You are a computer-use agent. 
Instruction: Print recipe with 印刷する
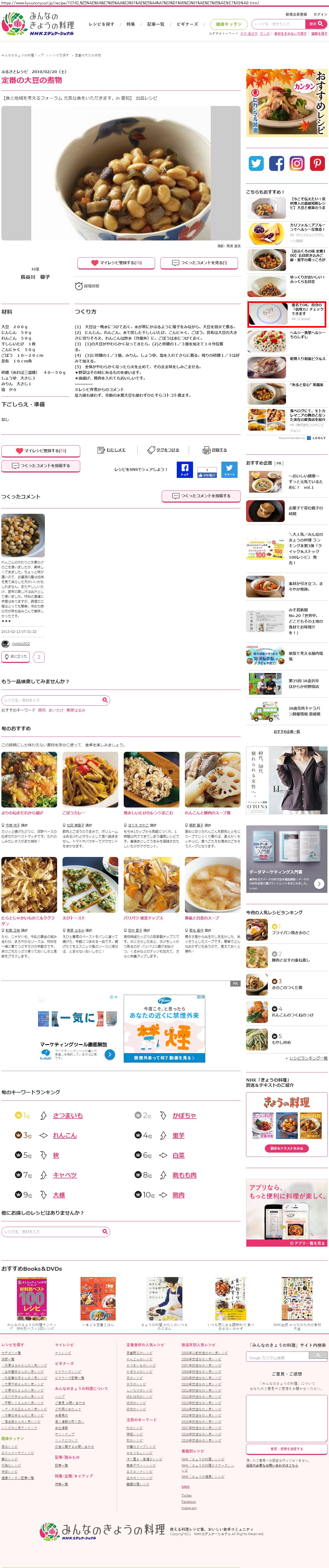coord(215,450)
